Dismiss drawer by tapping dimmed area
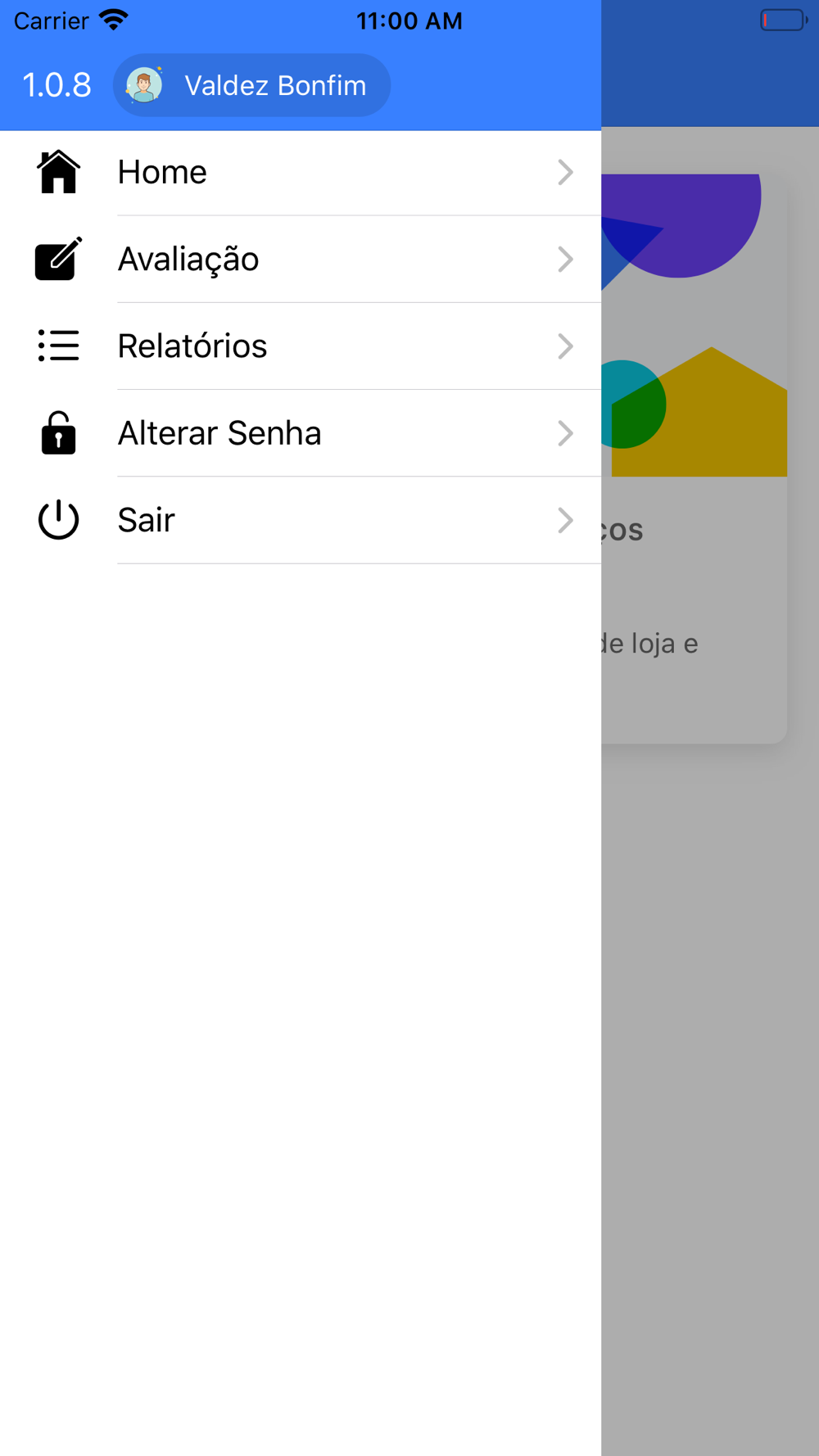 [x=710, y=1065]
